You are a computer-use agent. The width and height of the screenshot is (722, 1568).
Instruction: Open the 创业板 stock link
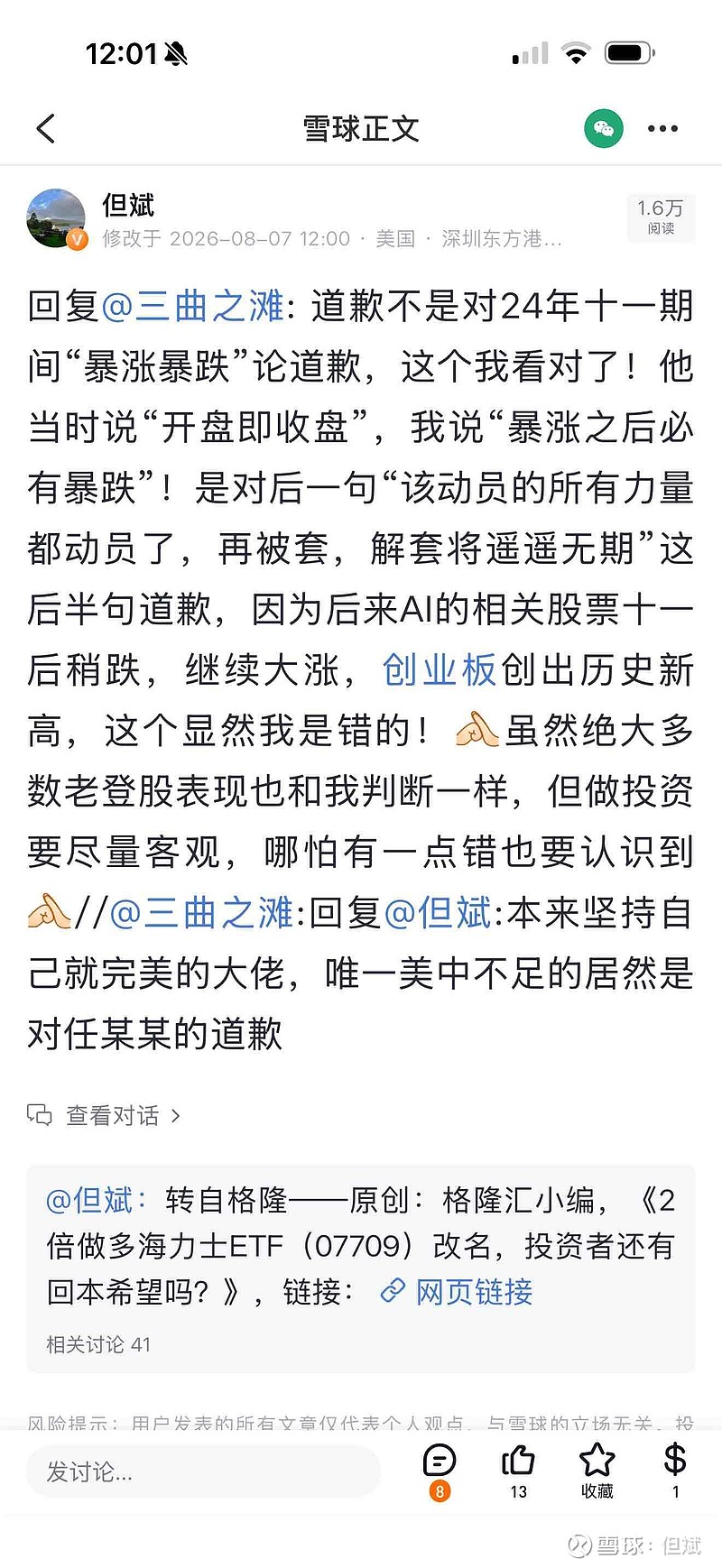(440, 670)
